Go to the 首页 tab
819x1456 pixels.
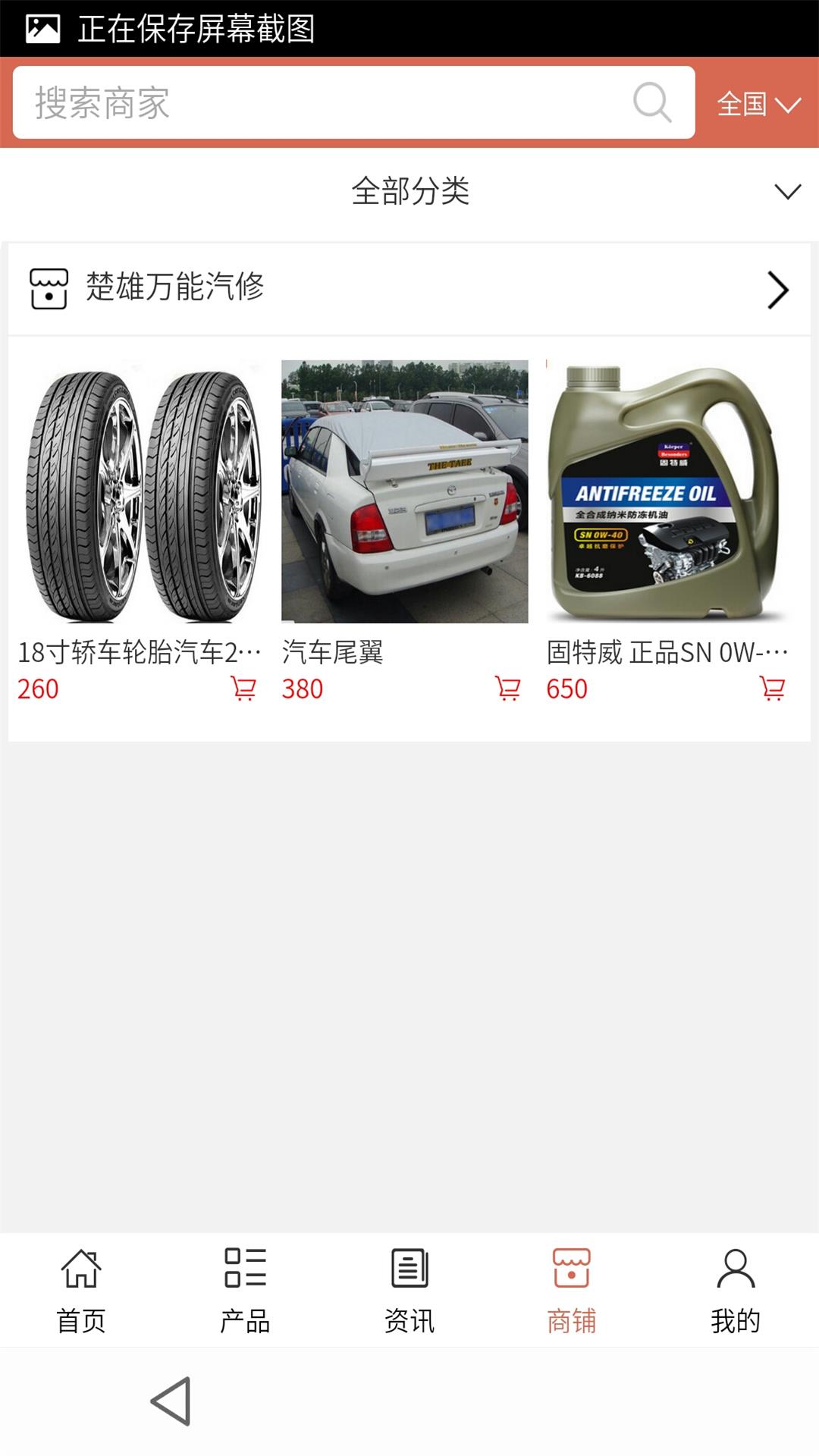pyautogui.click(x=81, y=1290)
